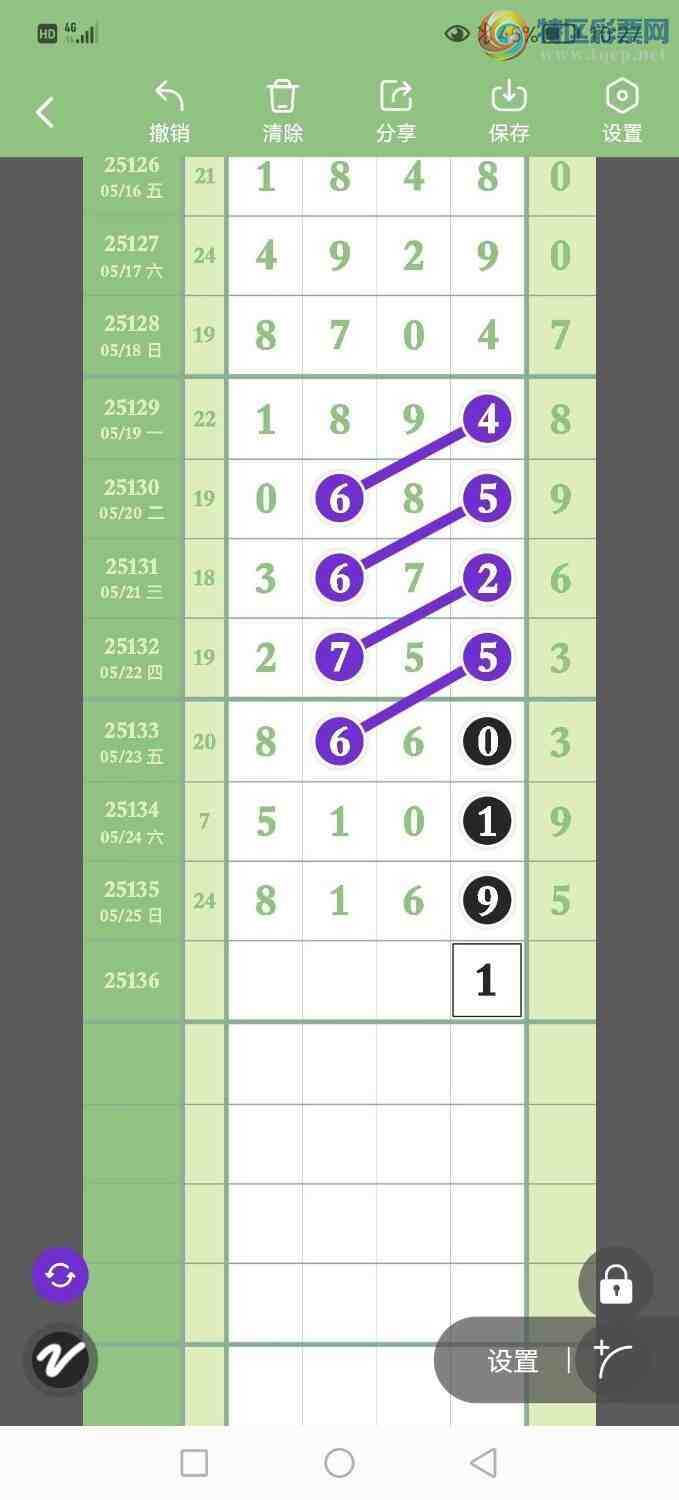Save the chart with 保存
The height and width of the screenshot is (1500, 679).
coord(509,111)
